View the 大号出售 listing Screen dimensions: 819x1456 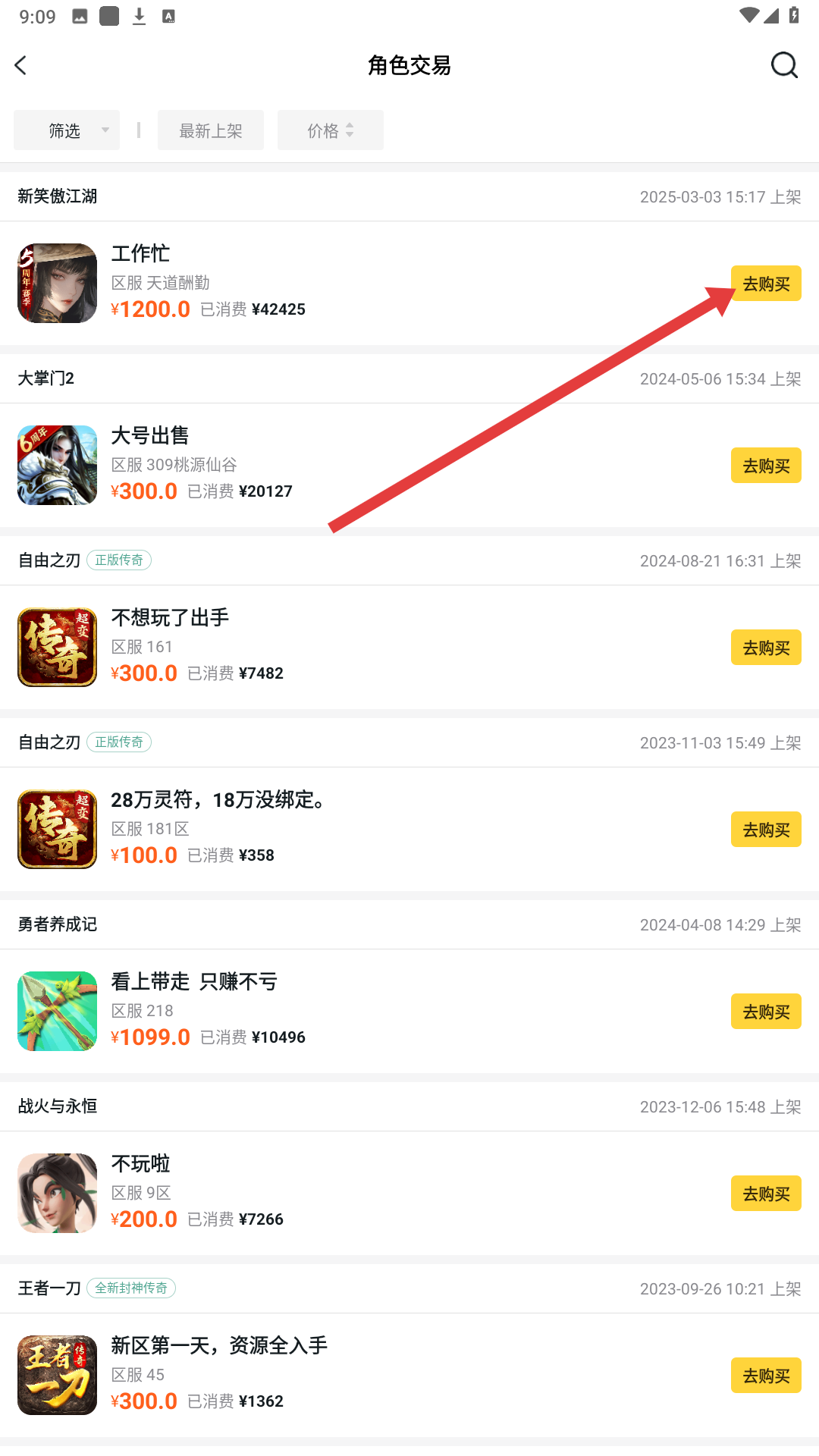150,436
